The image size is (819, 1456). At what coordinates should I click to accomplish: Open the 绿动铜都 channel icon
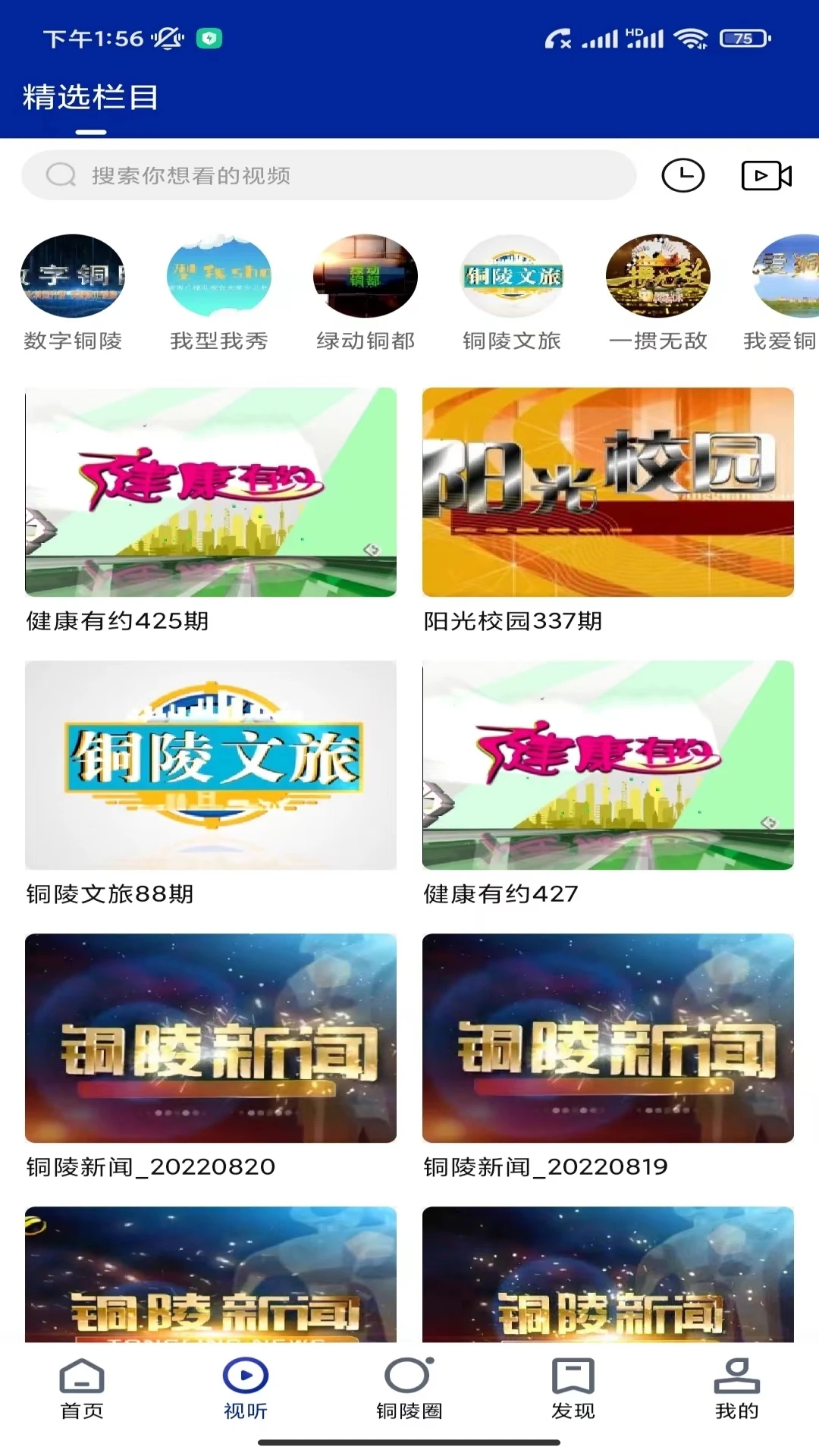pos(366,277)
